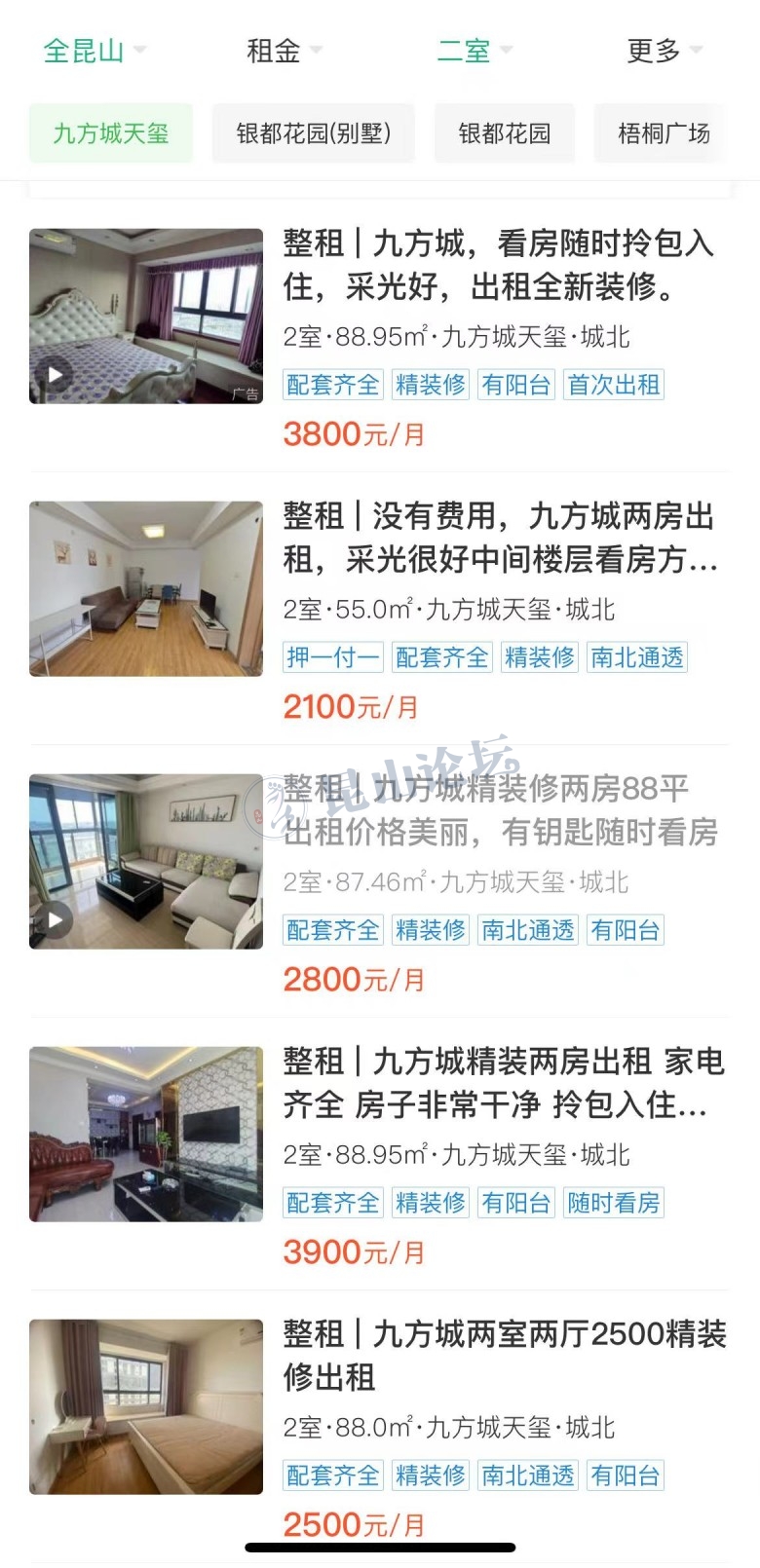Tap the 梧桐广场 chip

663,133
